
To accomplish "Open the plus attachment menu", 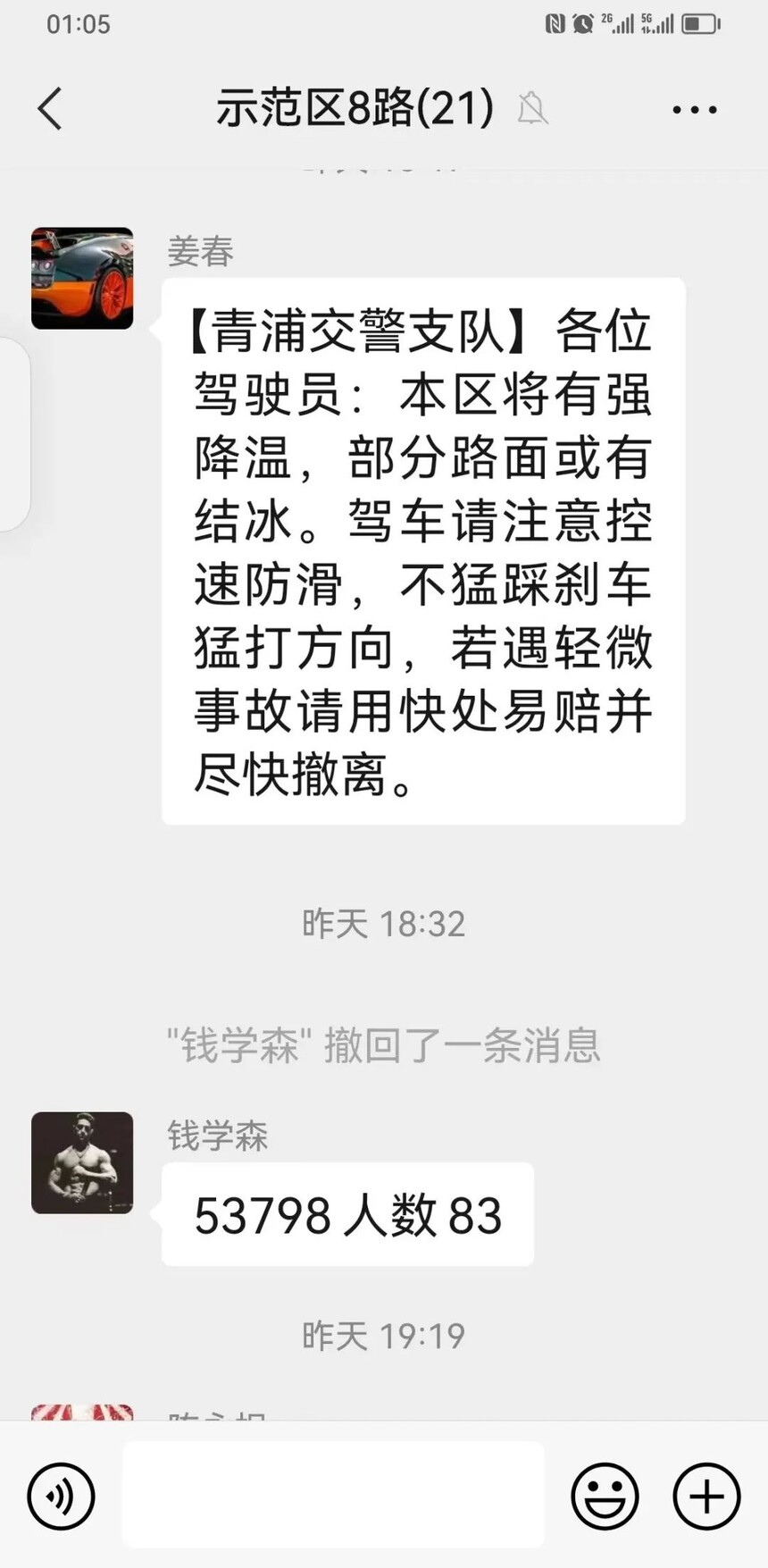I will pos(706,1496).
